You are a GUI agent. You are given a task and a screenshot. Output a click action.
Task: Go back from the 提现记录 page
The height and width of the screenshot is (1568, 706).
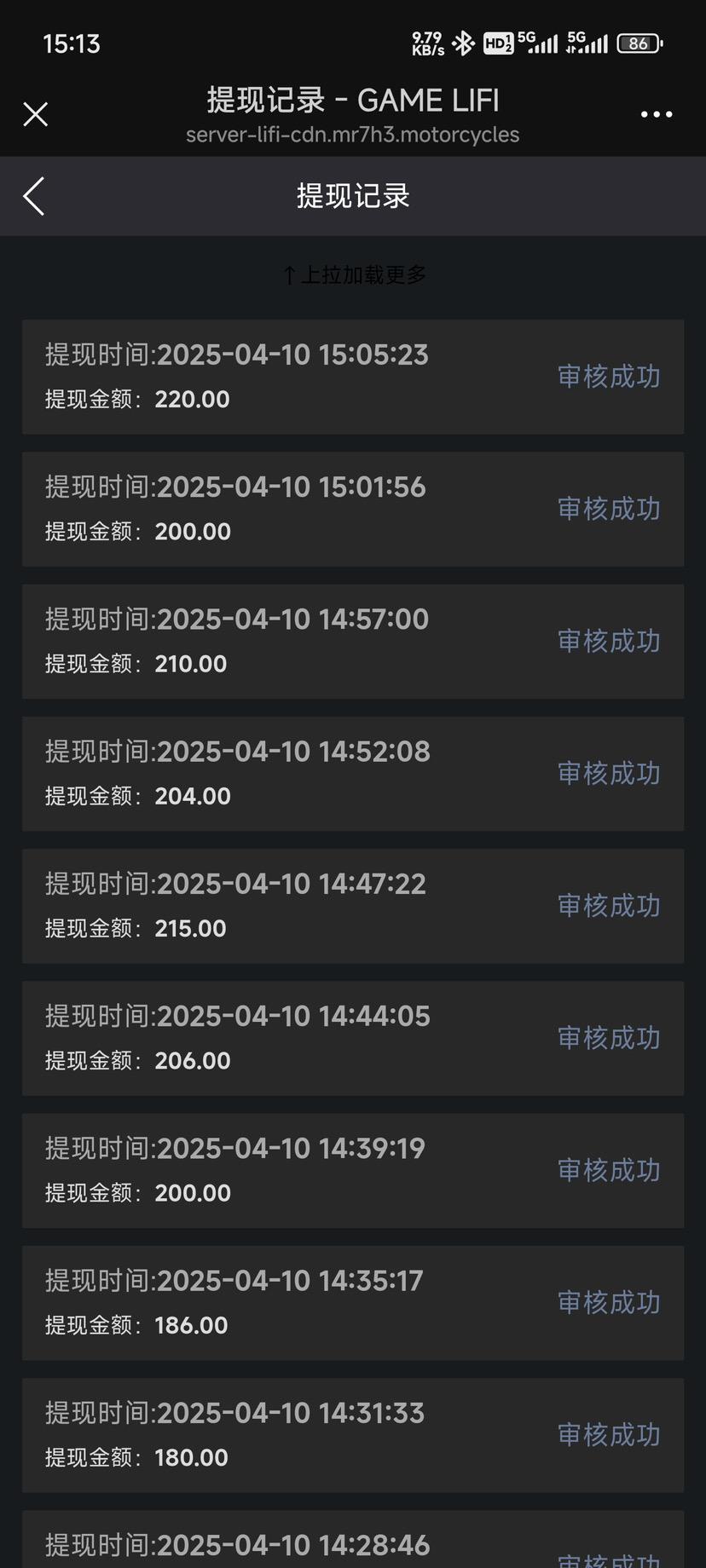[33, 196]
